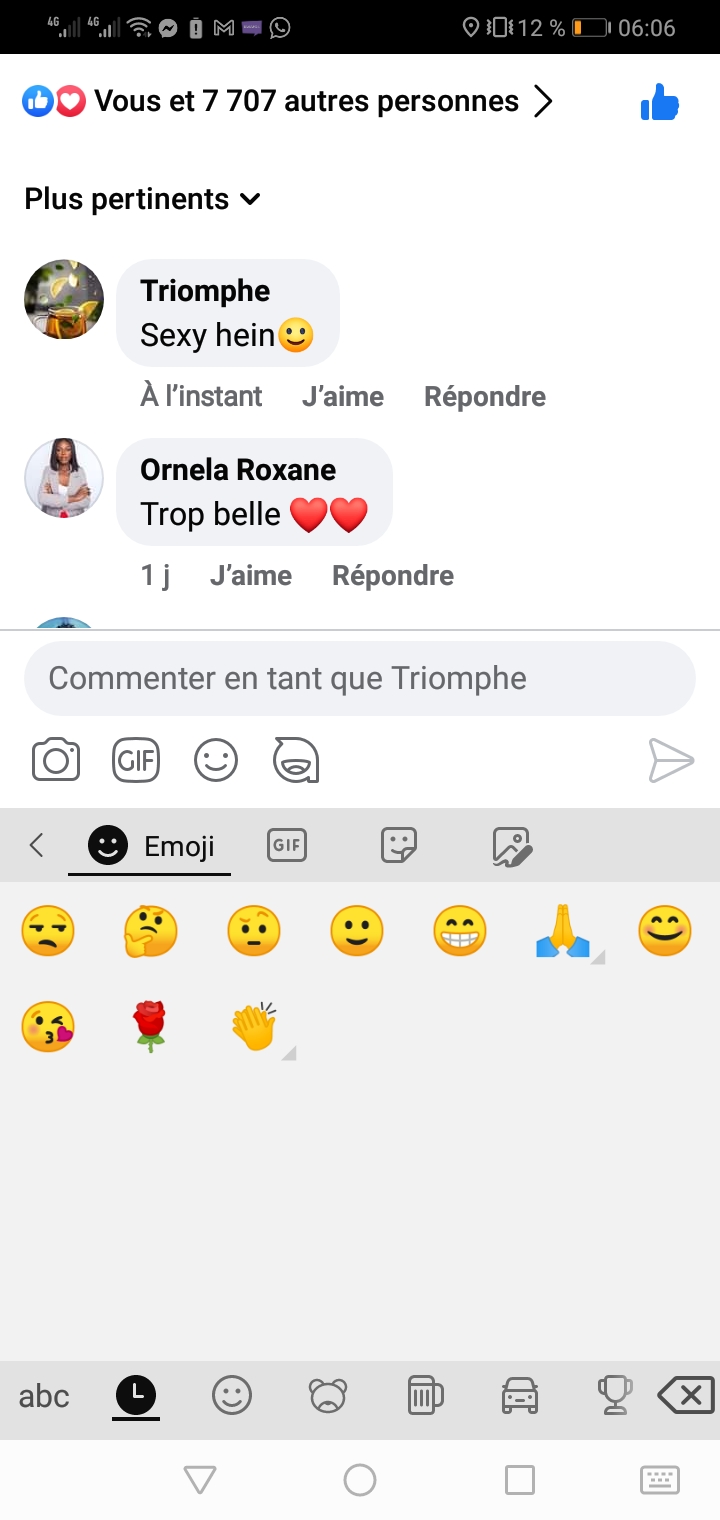Insert the red rose emoji
The height and width of the screenshot is (1520, 720).
click(x=151, y=1027)
